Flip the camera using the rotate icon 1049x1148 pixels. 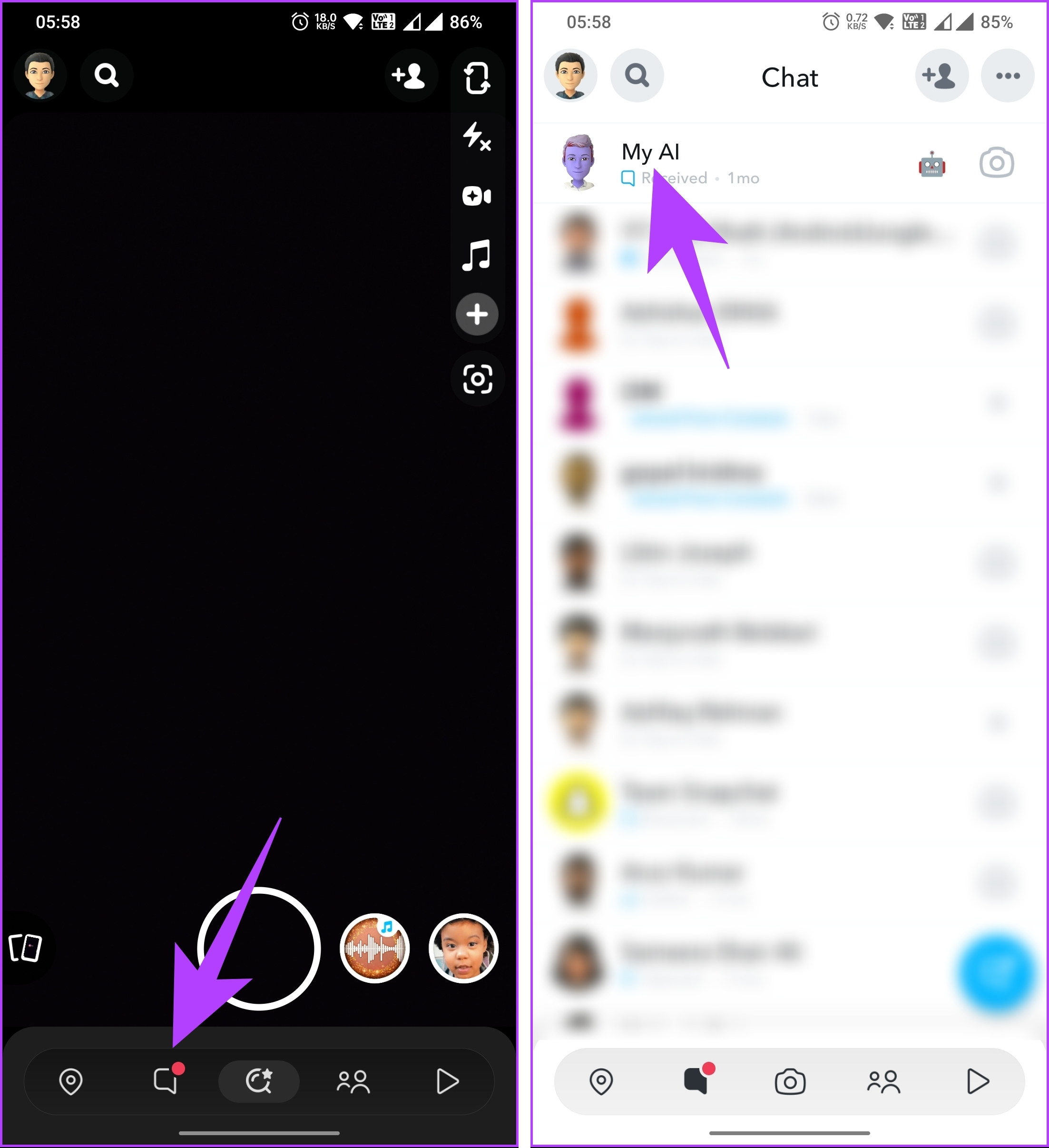477,78
